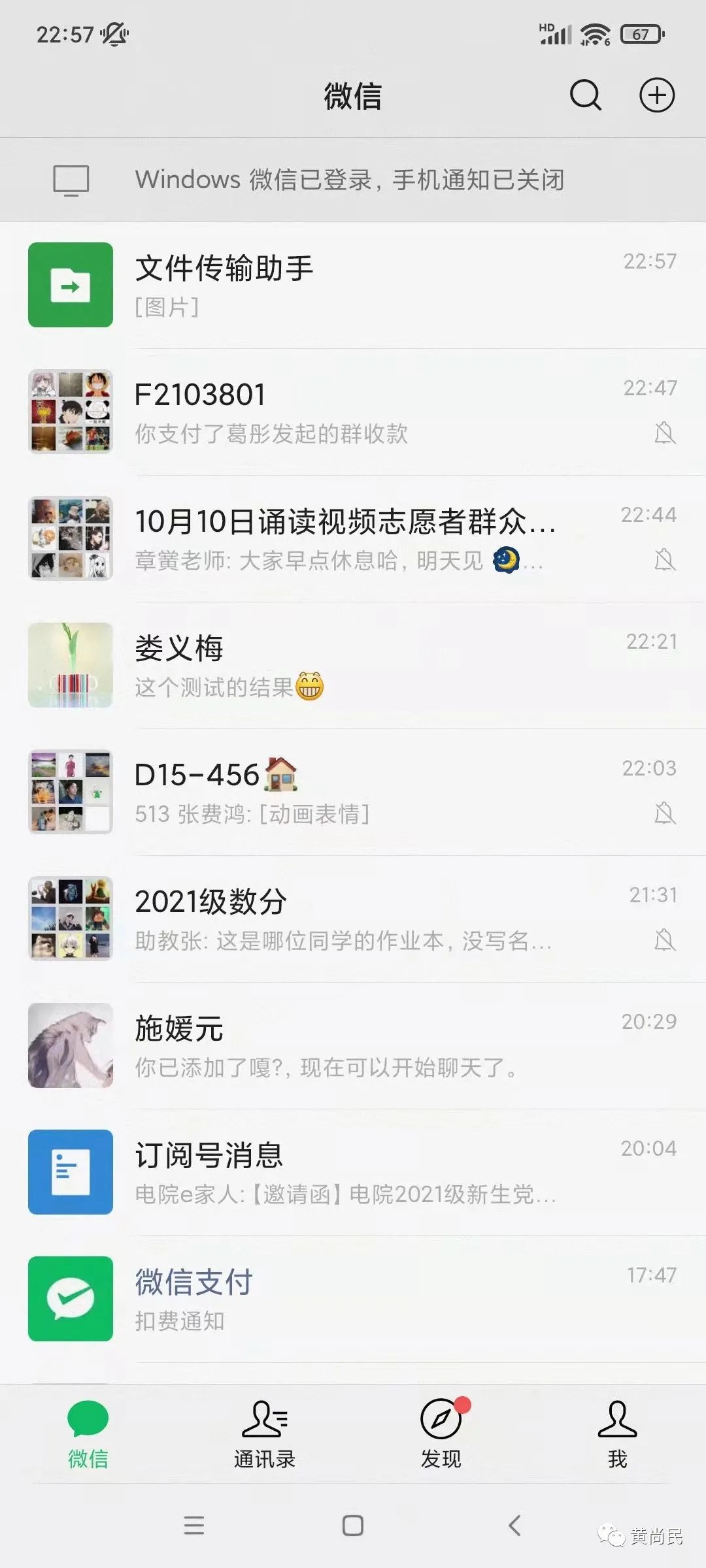Switch to the 通讯录 tab
The height and width of the screenshot is (1568, 706).
click(265, 1433)
